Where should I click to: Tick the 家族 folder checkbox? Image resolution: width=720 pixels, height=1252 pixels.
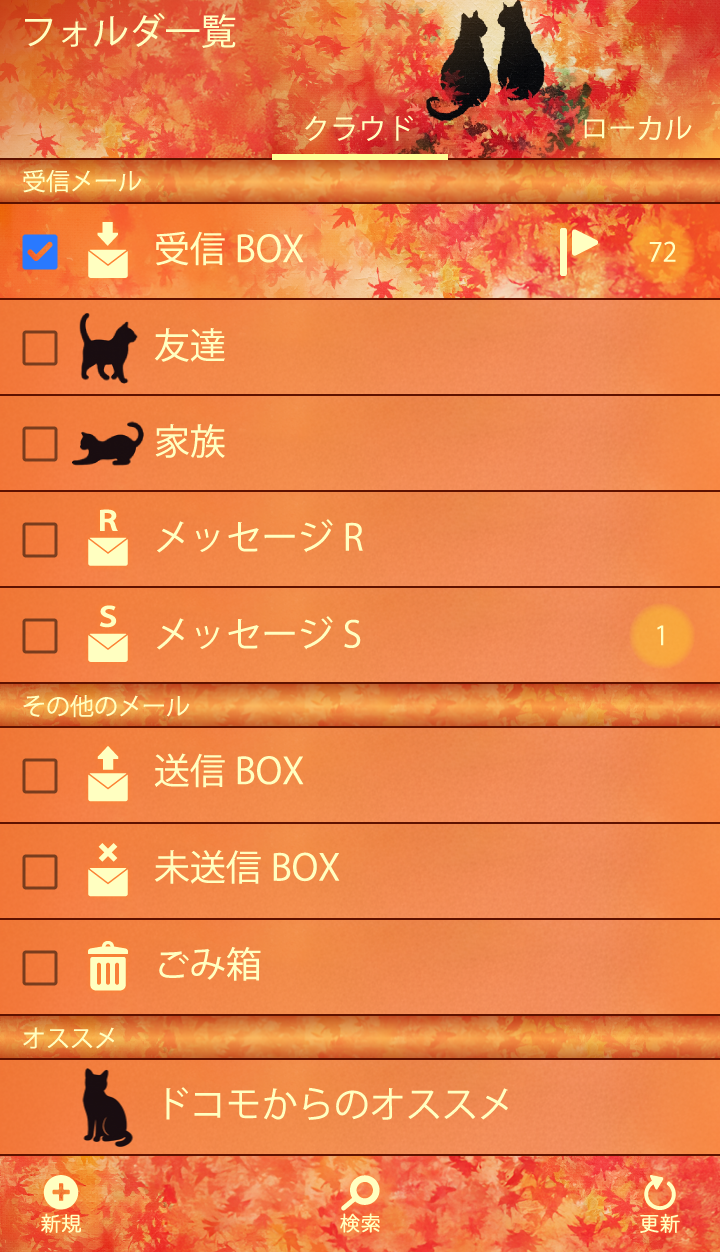click(40, 443)
